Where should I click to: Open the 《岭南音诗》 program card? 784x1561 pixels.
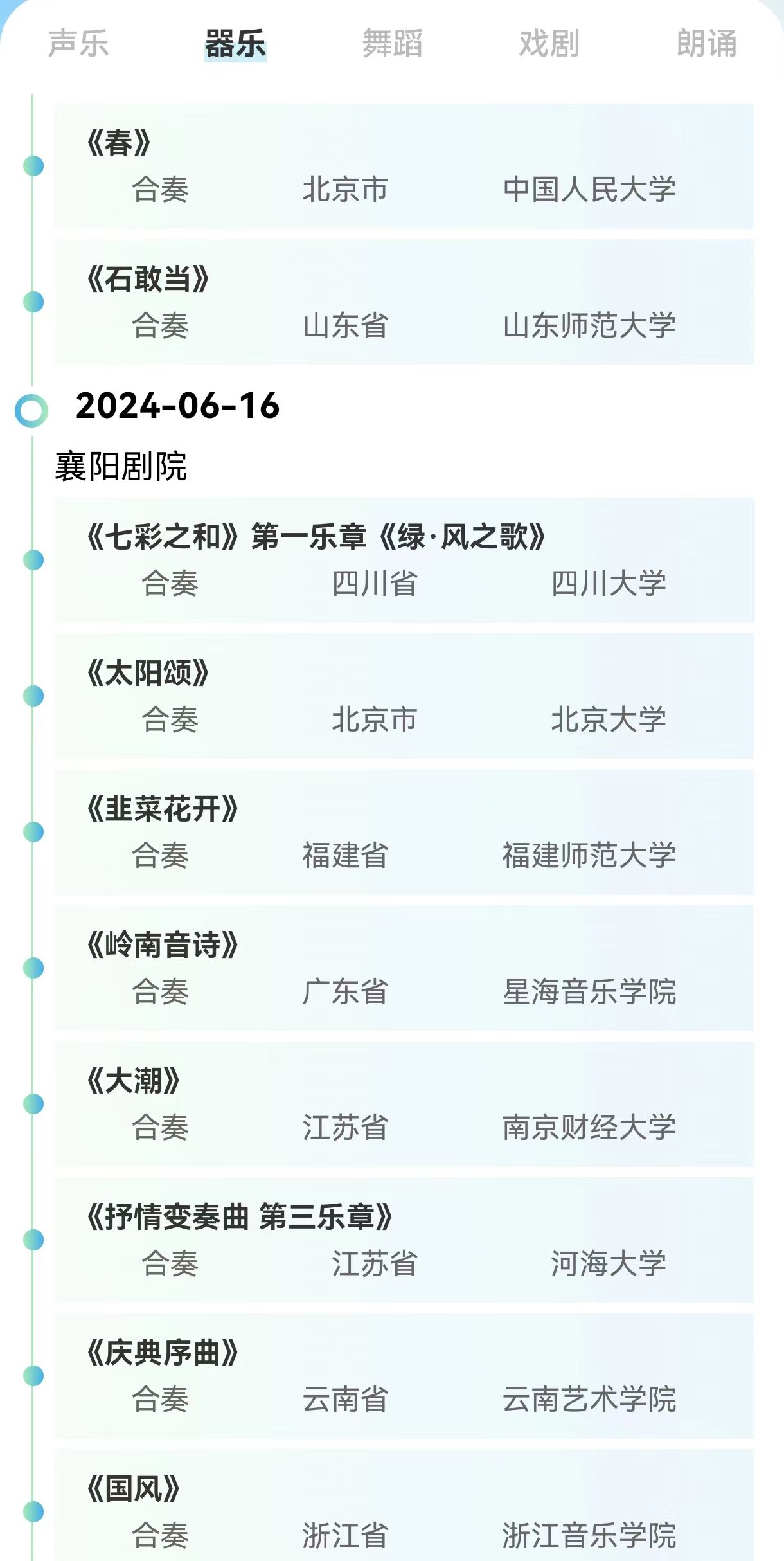[404, 968]
